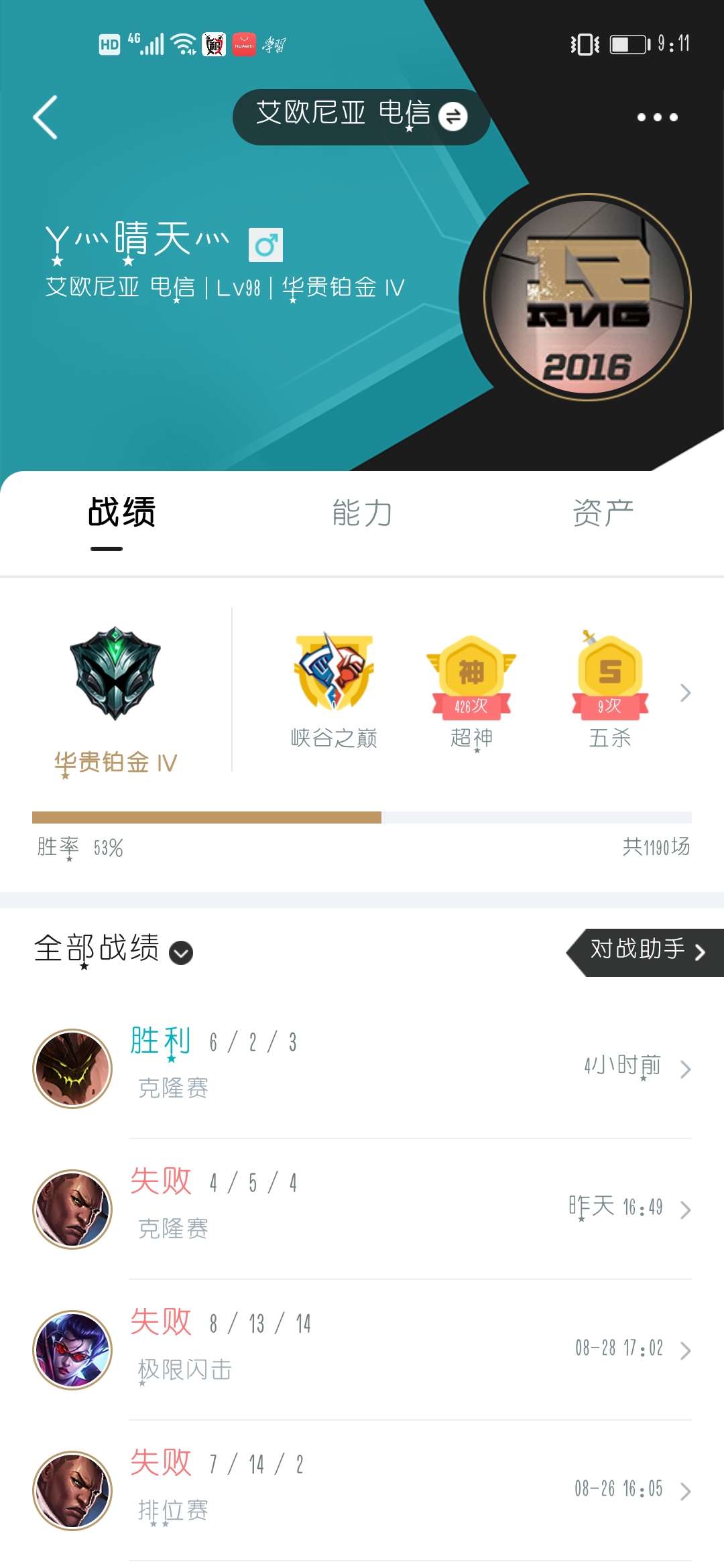724x1568 pixels.
Task: Open the three-dot overflow menu
Action: pyautogui.click(x=657, y=117)
